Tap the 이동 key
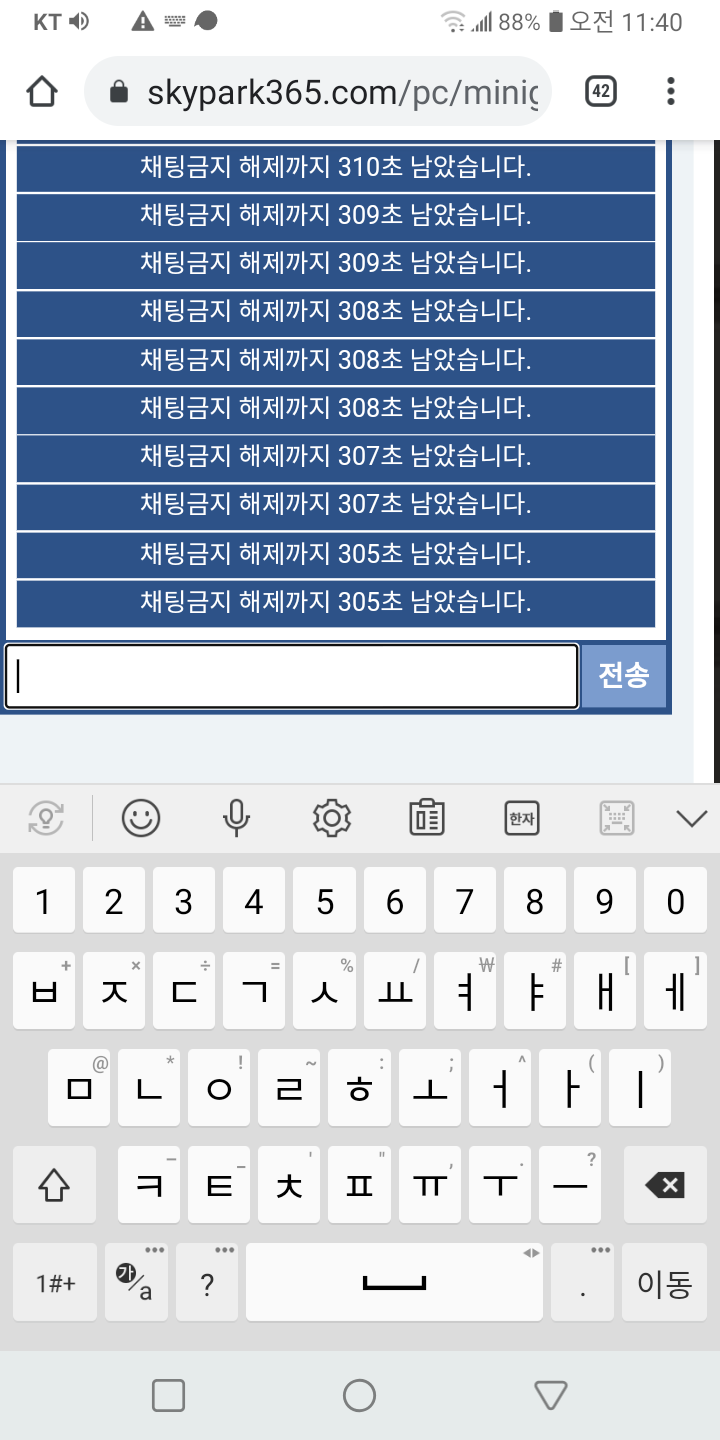The height and width of the screenshot is (1440, 720). 665,1282
